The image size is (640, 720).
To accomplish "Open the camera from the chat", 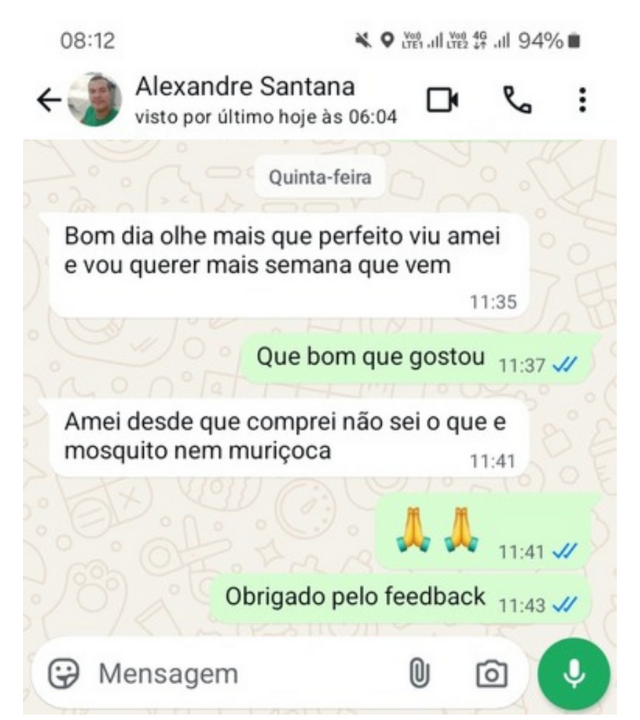I will 491,674.
